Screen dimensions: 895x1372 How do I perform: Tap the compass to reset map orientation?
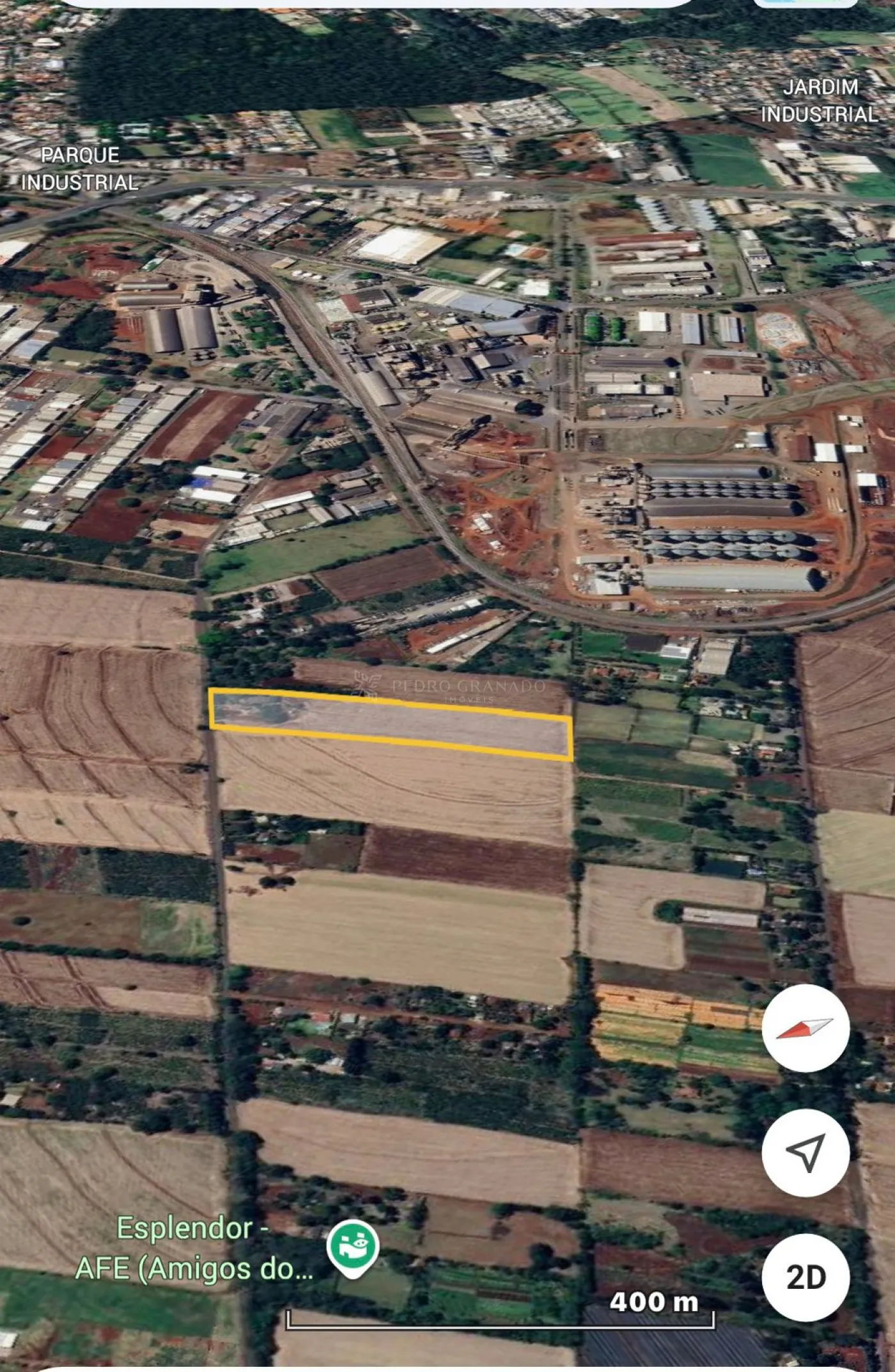pyautogui.click(x=805, y=1028)
